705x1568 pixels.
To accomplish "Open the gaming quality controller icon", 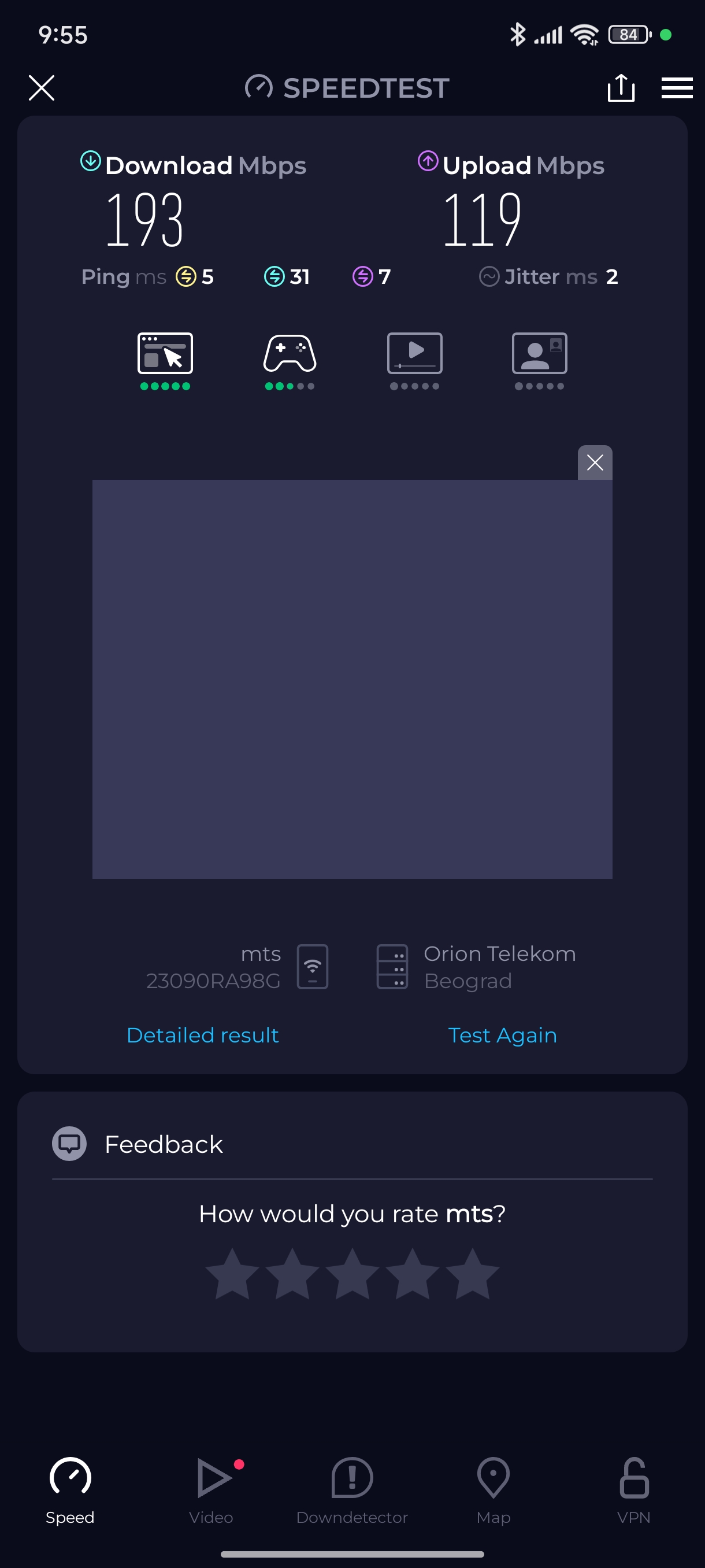I will 290,354.
